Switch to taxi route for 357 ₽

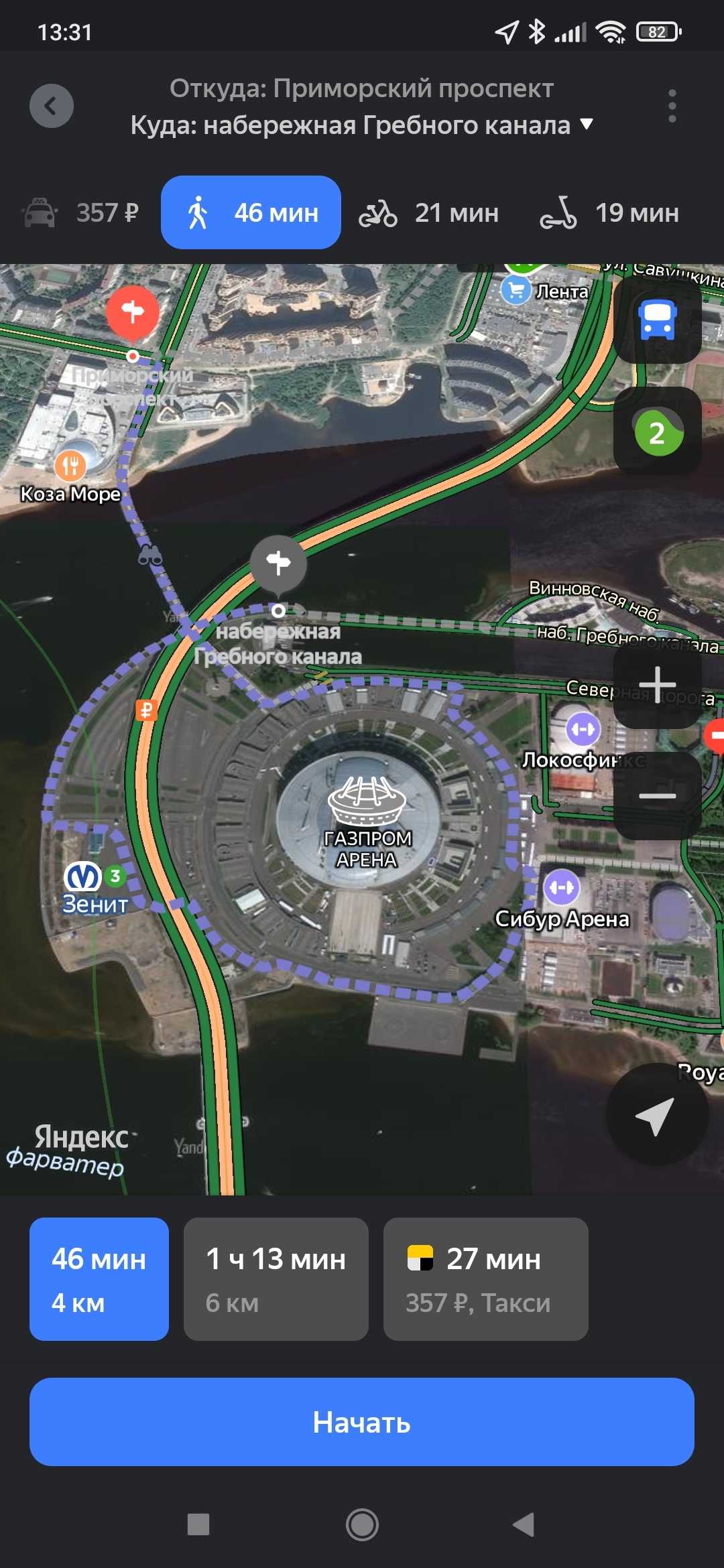click(81, 213)
